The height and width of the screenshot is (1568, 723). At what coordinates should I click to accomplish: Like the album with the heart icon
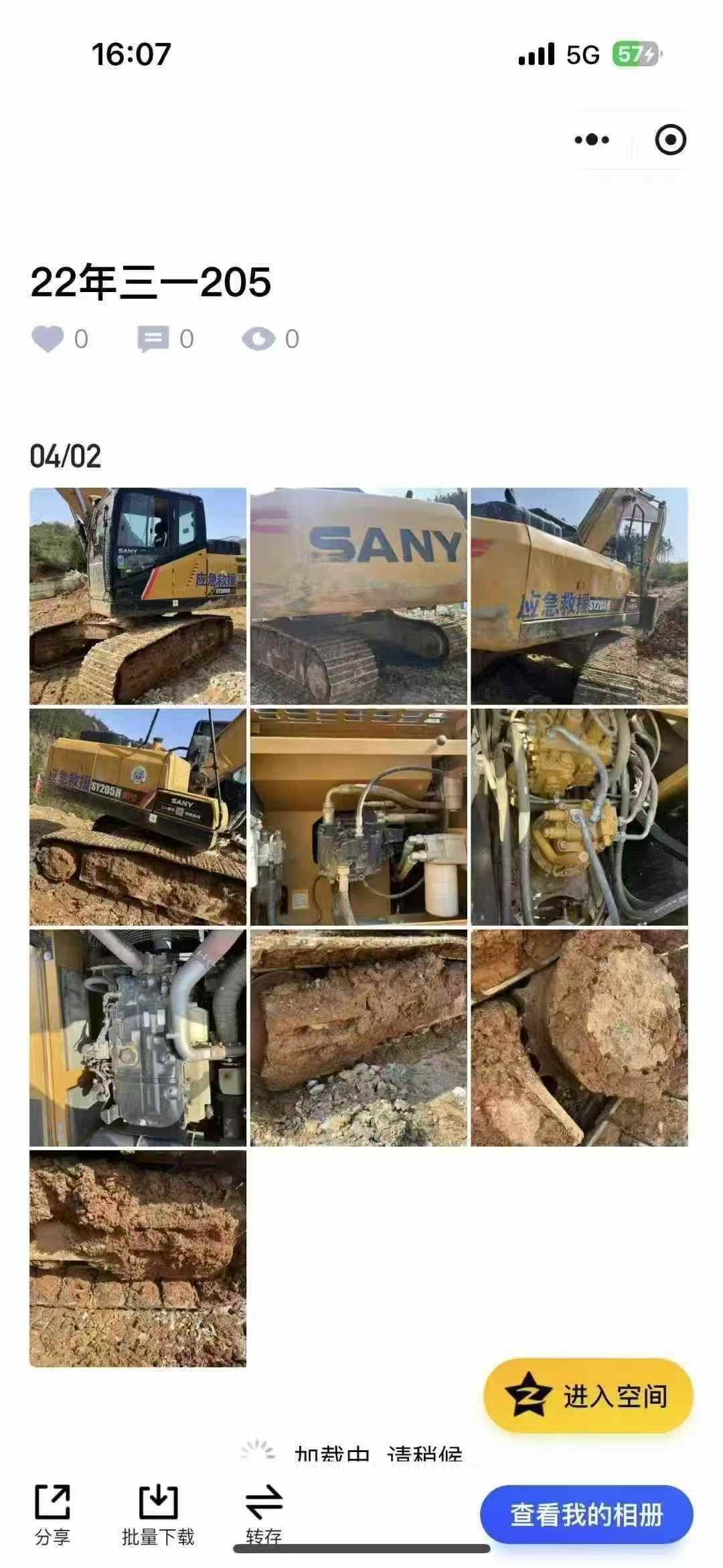[48, 339]
